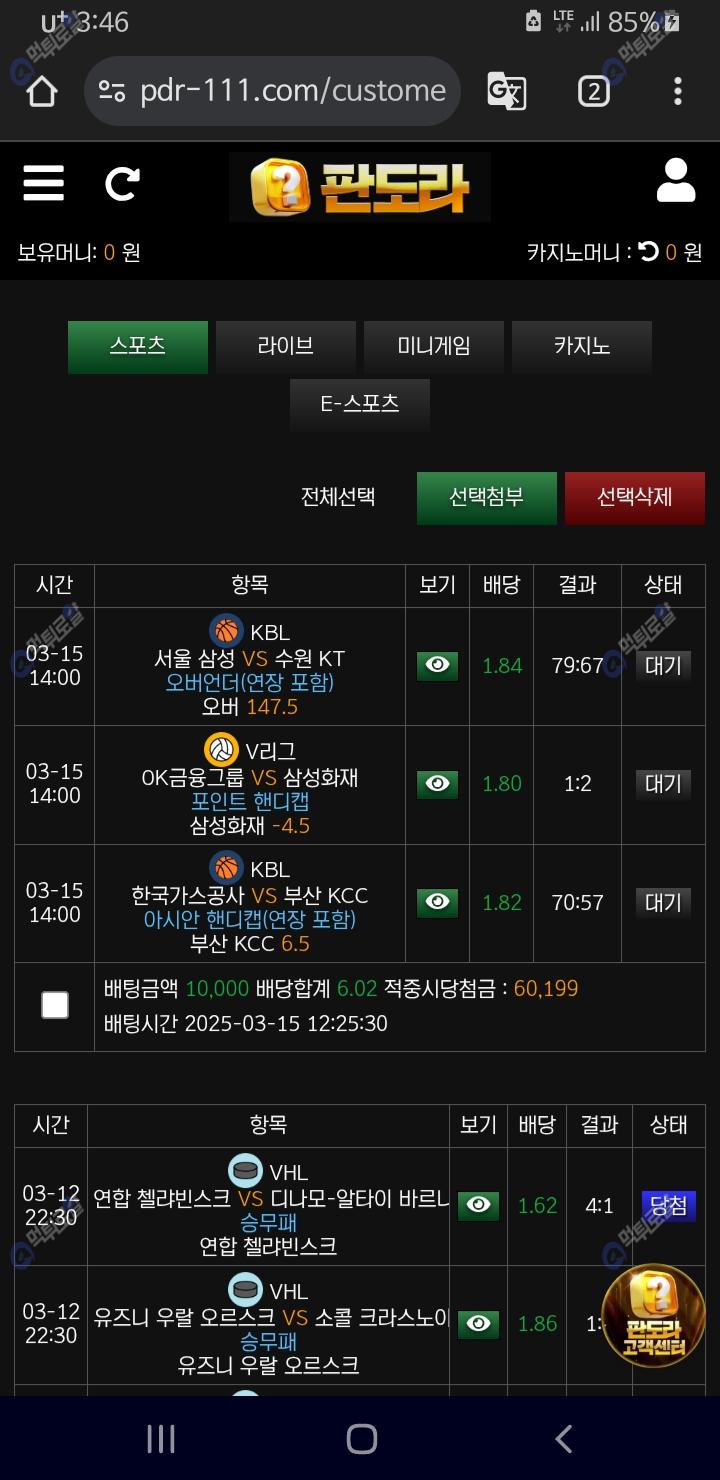The image size is (720, 1480).
Task: Tap the green 선택첨부 button
Action: pos(487,498)
